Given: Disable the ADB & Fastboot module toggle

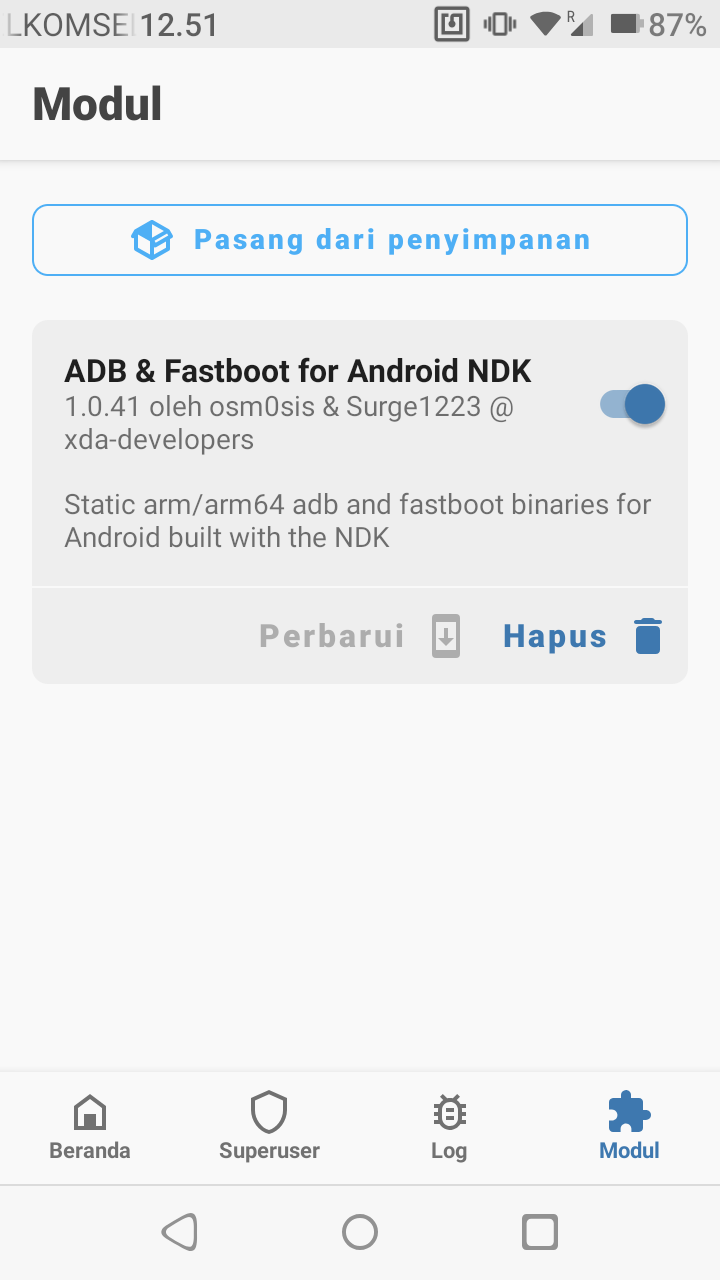Looking at the screenshot, I should [x=632, y=404].
